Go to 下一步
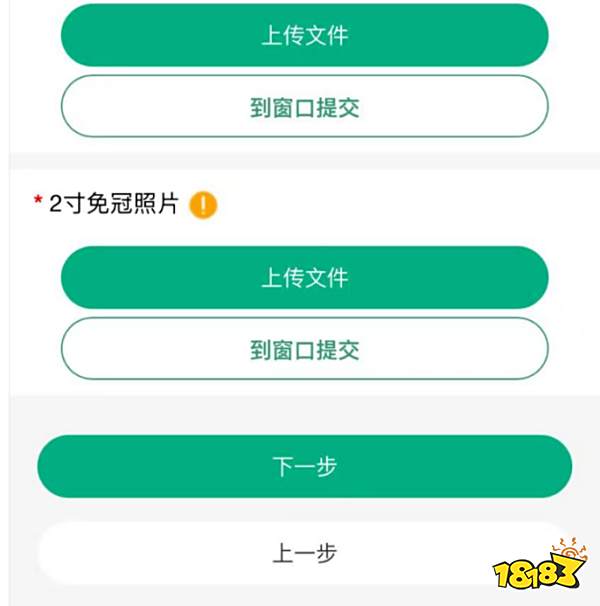The image size is (600, 606). 304,466
